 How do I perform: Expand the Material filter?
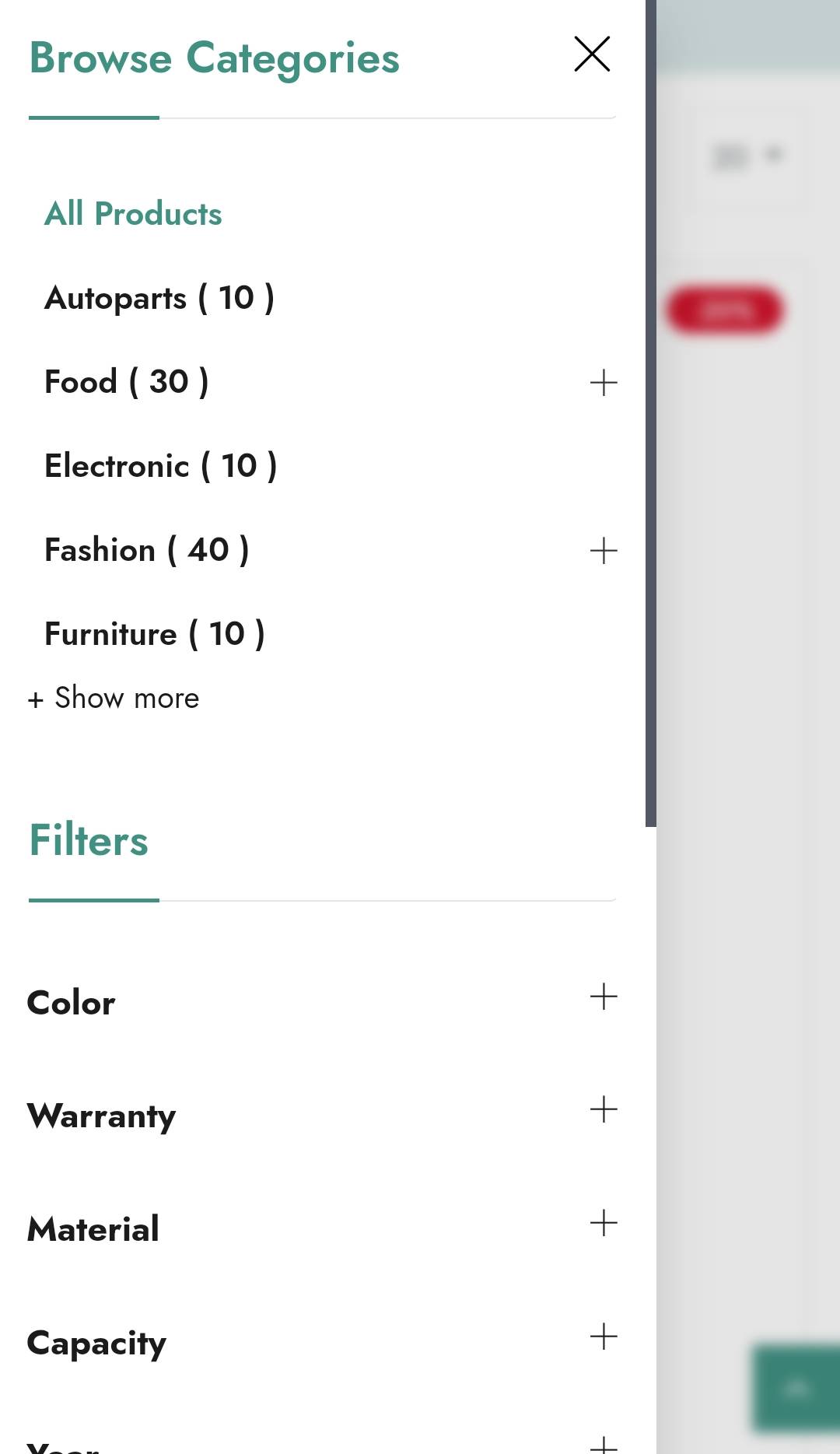pyautogui.click(x=322, y=1228)
